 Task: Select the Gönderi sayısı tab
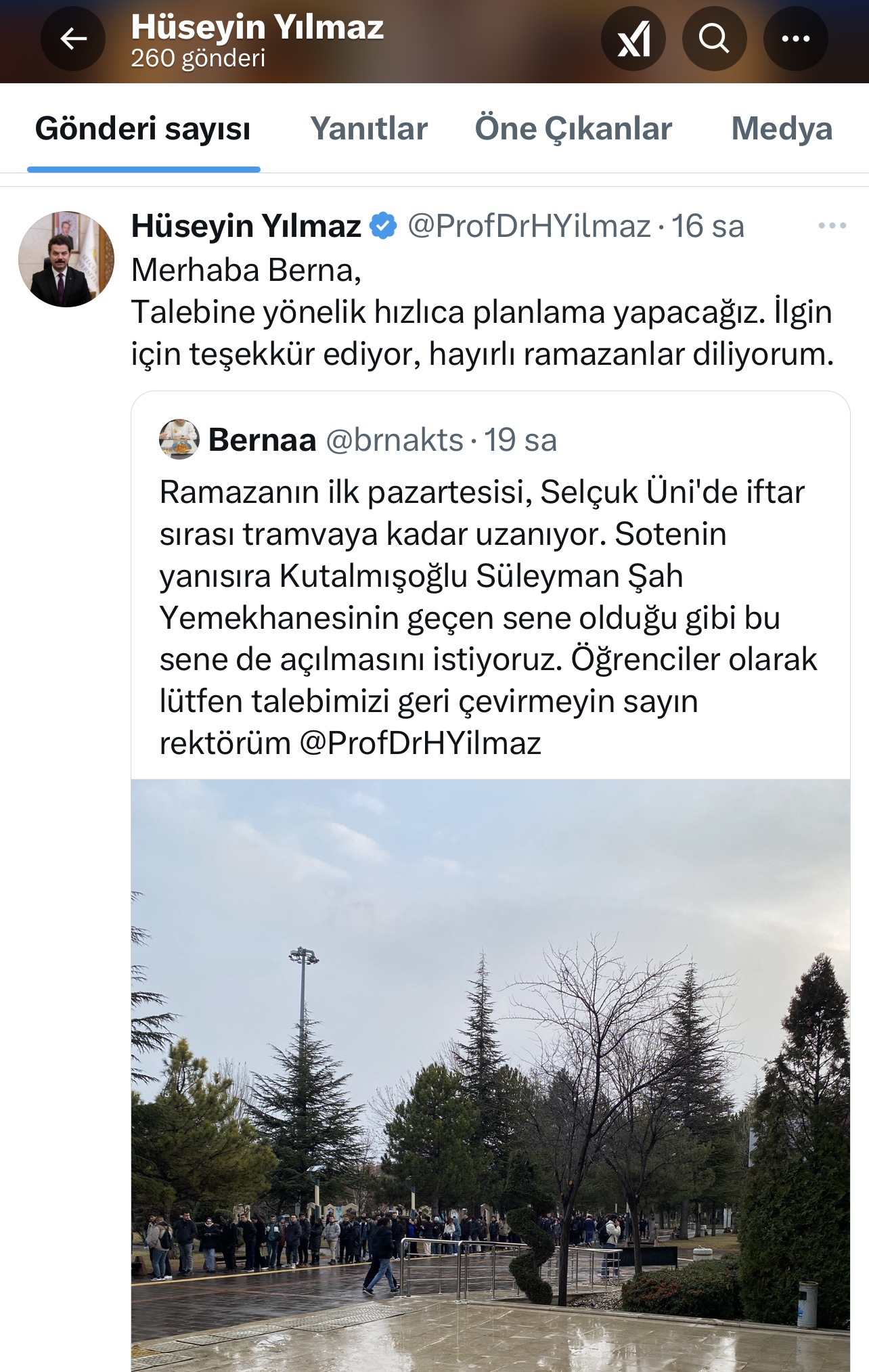143,129
